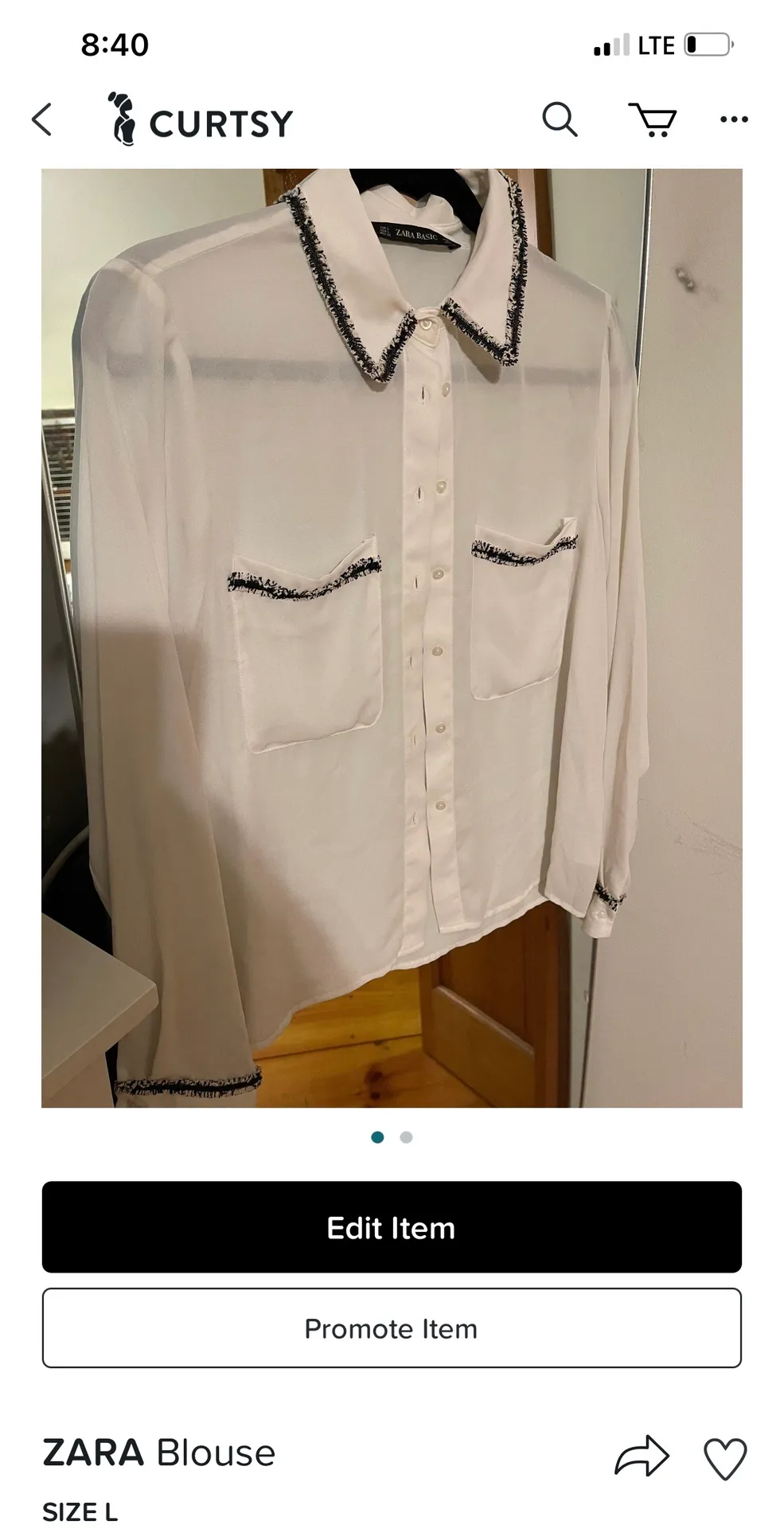
Task: Open the three-dot overflow menu
Action: (x=733, y=120)
